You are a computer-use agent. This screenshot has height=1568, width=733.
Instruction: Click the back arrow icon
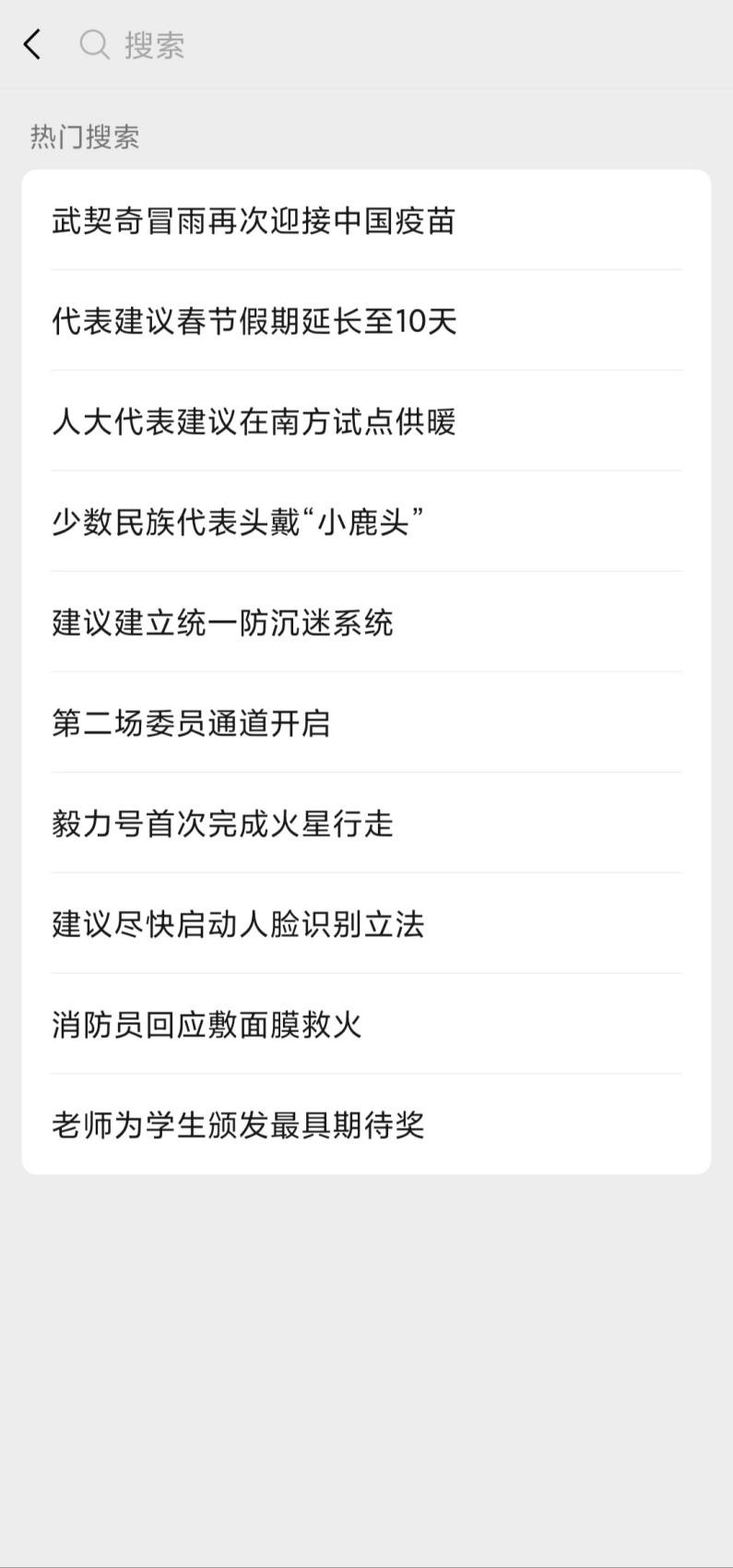click(x=32, y=44)
